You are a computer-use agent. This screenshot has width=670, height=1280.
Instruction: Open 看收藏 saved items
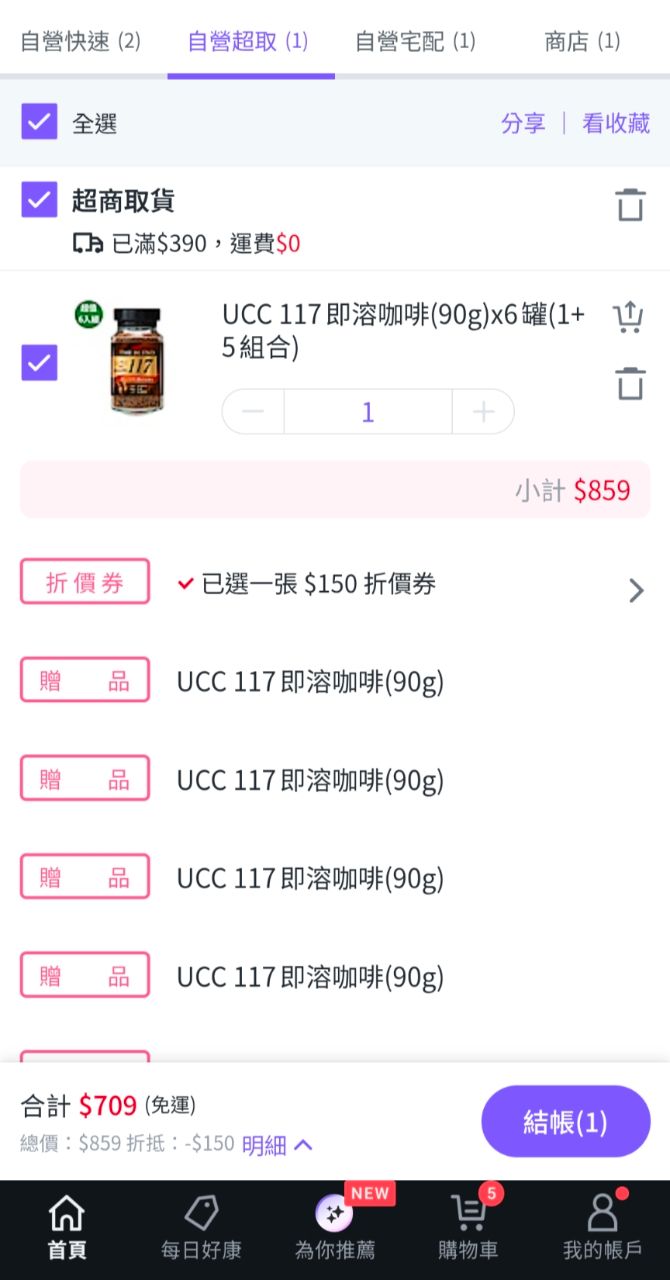pos(616,123)
